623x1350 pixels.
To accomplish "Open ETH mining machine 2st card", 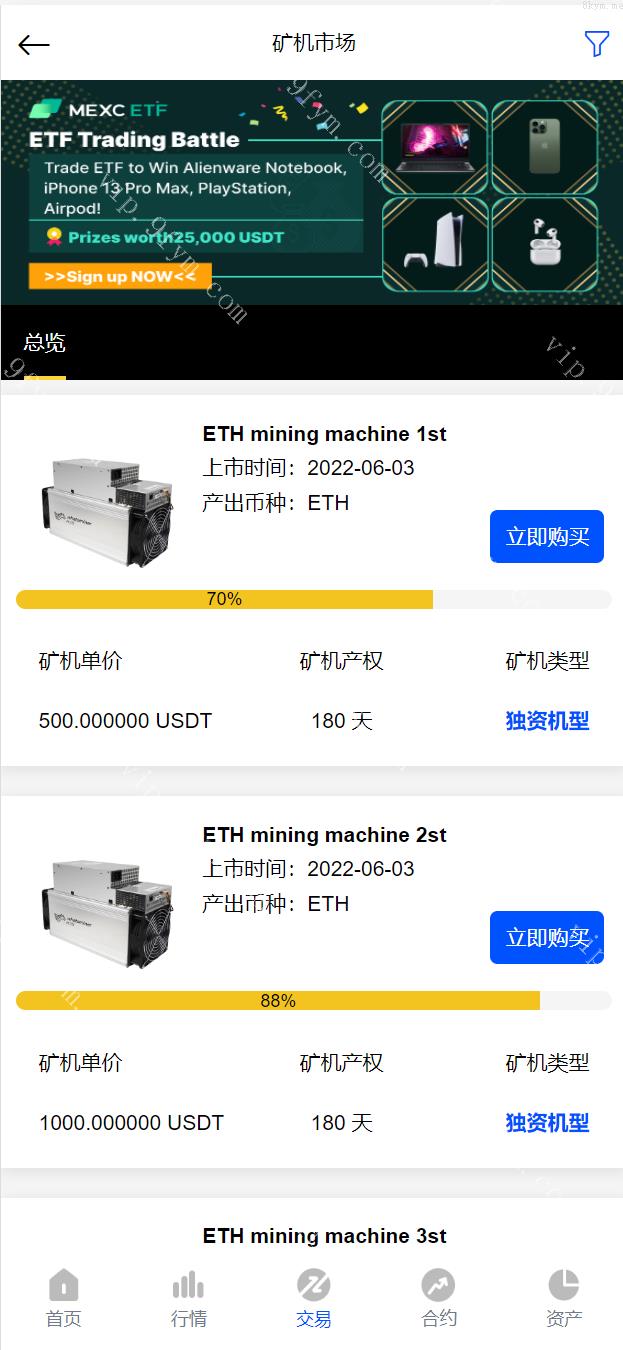I will pyautogui.click(x=324, y=836).
